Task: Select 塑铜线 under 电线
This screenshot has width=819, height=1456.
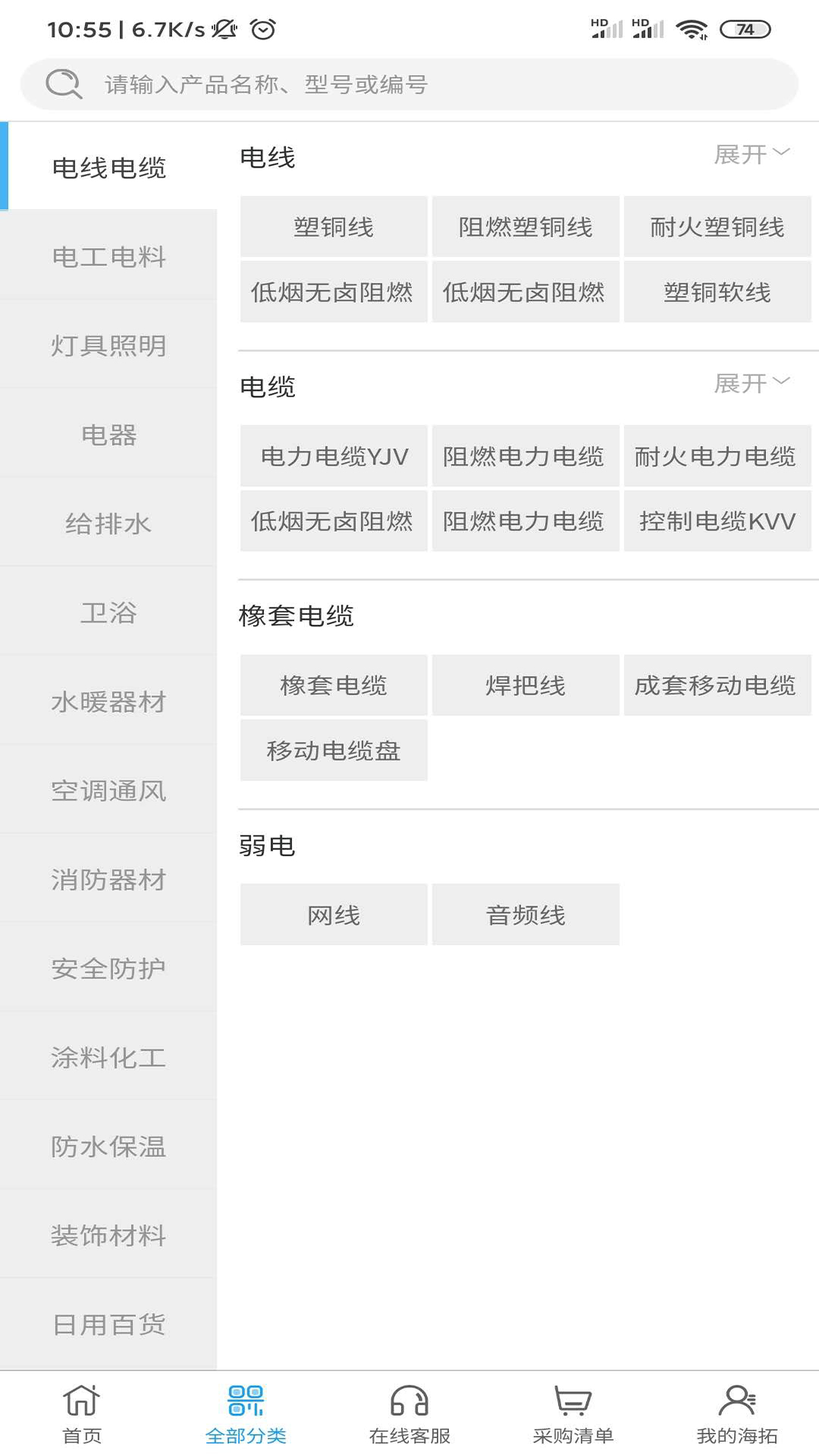Action: (333, 227)
